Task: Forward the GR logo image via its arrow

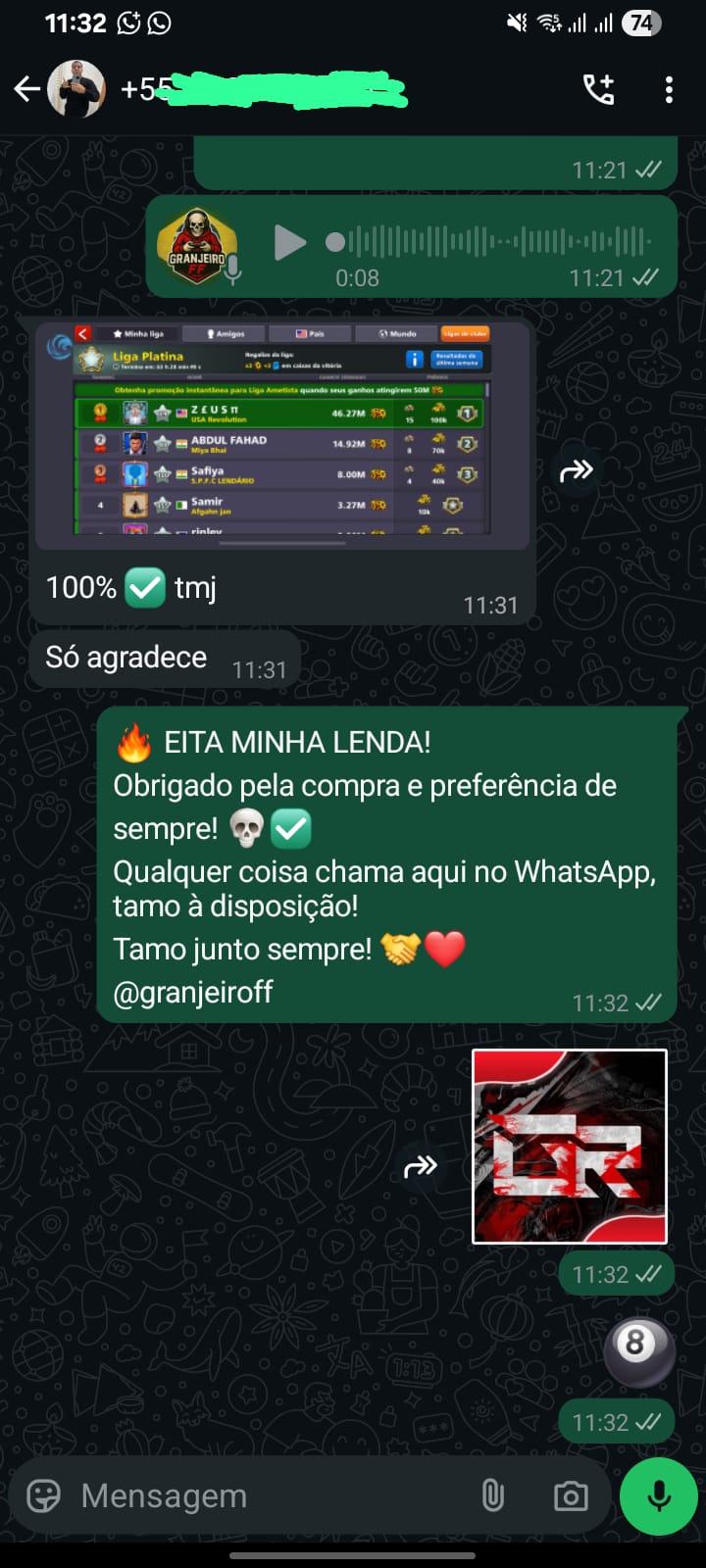Action: (421, 1166)
